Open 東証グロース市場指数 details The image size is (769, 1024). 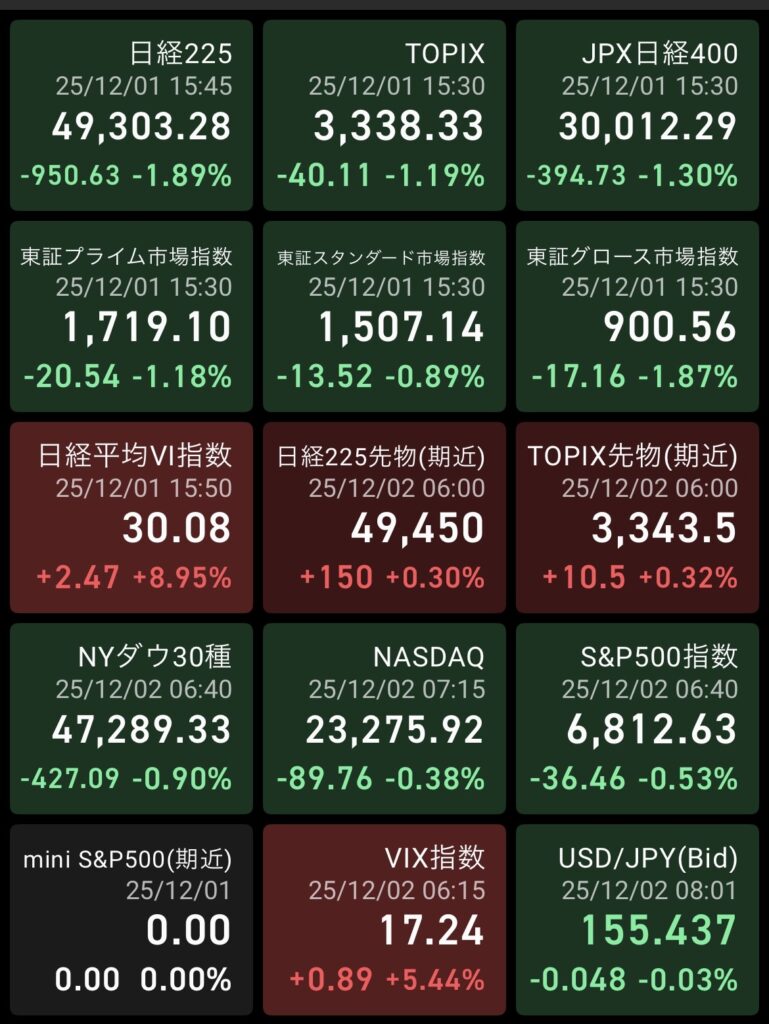638,316
